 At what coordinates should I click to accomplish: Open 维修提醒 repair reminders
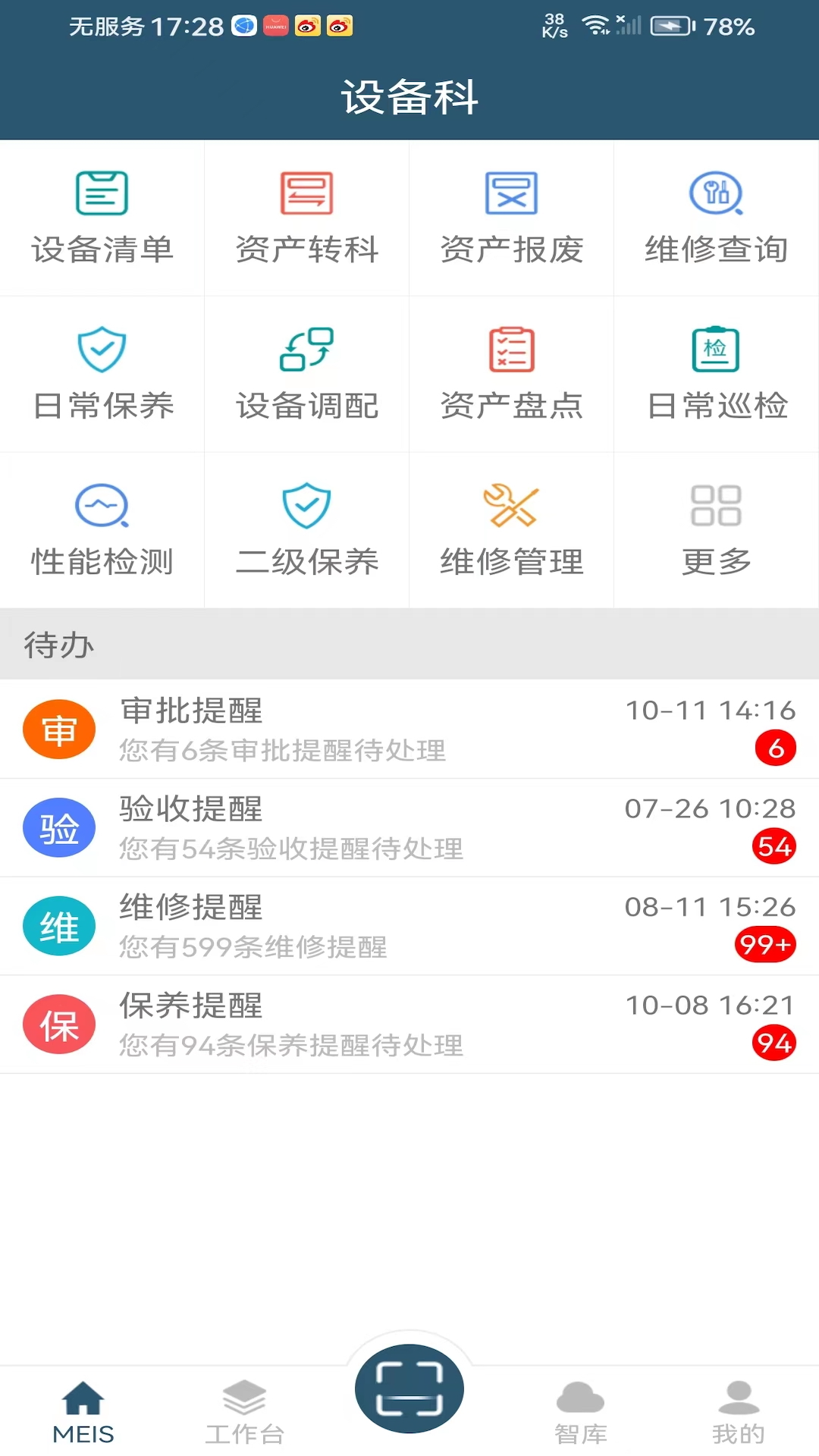click(409, 926)
